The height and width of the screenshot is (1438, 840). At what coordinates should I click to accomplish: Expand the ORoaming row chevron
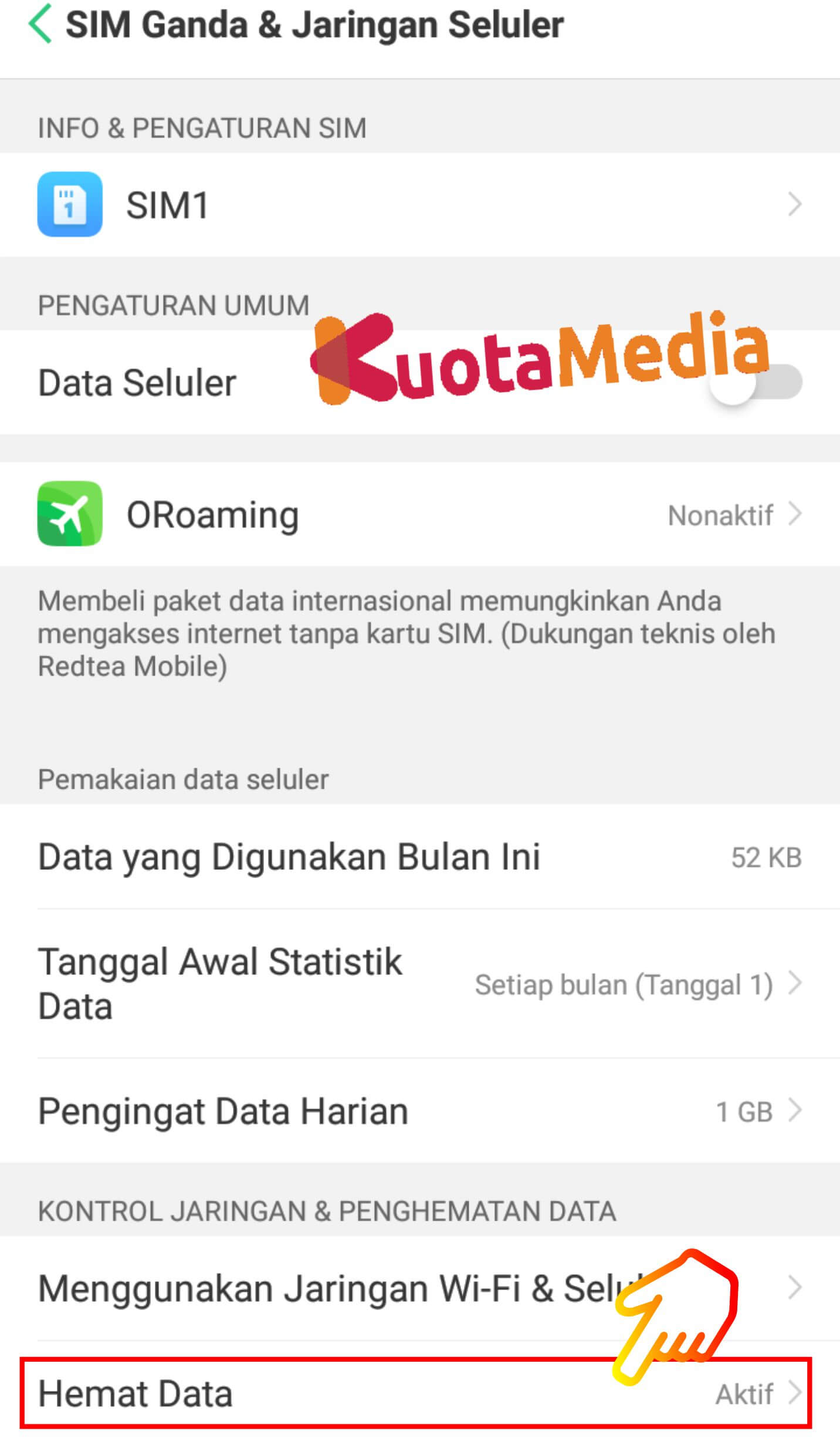pyautogui.click(x=796, y=514)
